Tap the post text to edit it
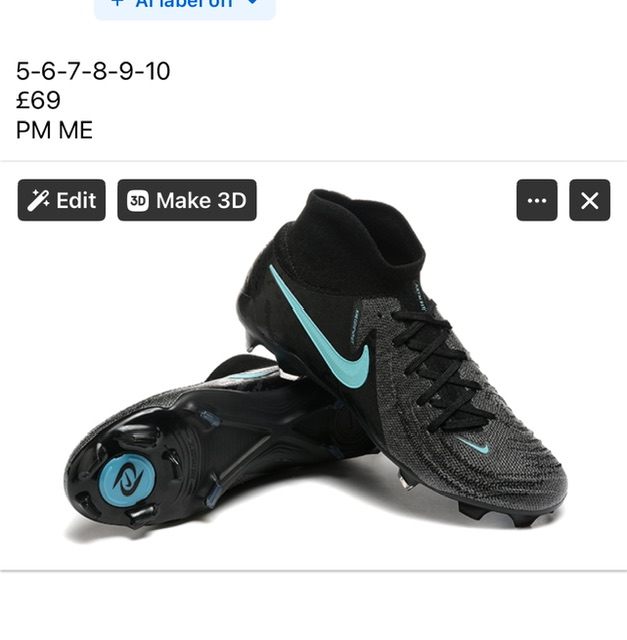Viewport: 627px width, 640px height. point(93,100)
